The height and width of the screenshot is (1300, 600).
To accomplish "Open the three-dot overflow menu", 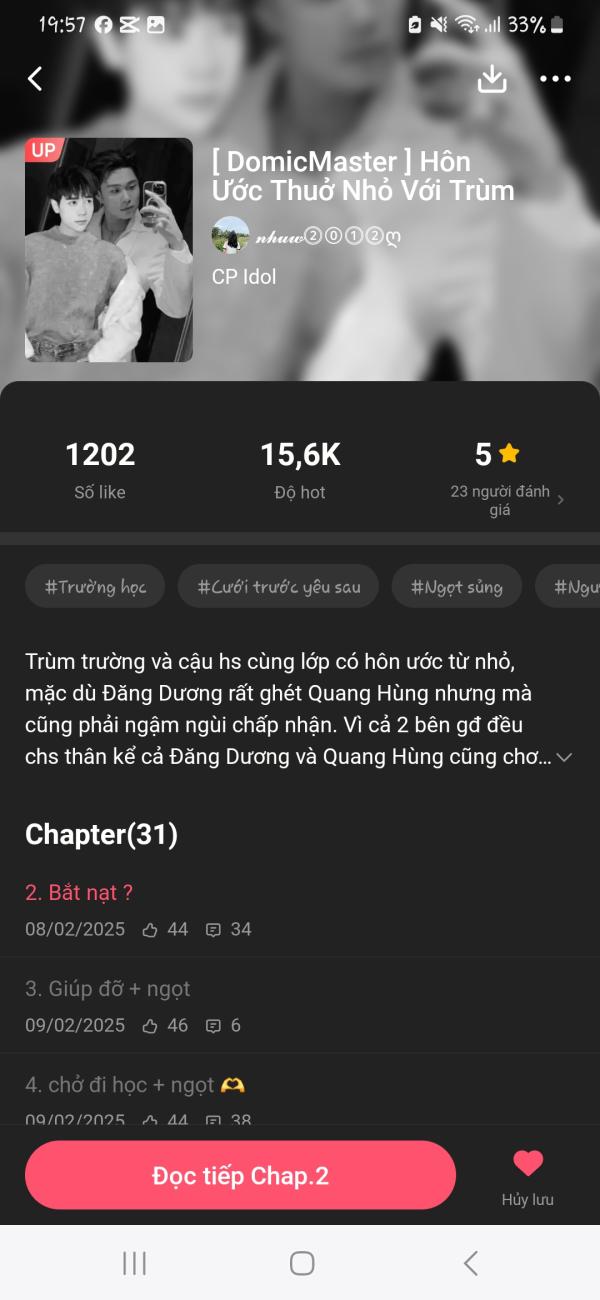I will pos(555,79).
